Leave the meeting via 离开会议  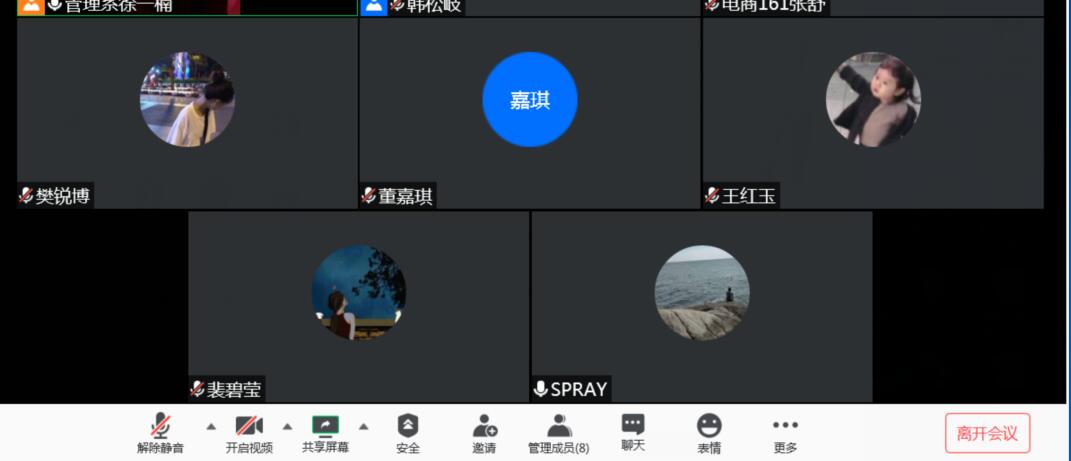[987, 433]
